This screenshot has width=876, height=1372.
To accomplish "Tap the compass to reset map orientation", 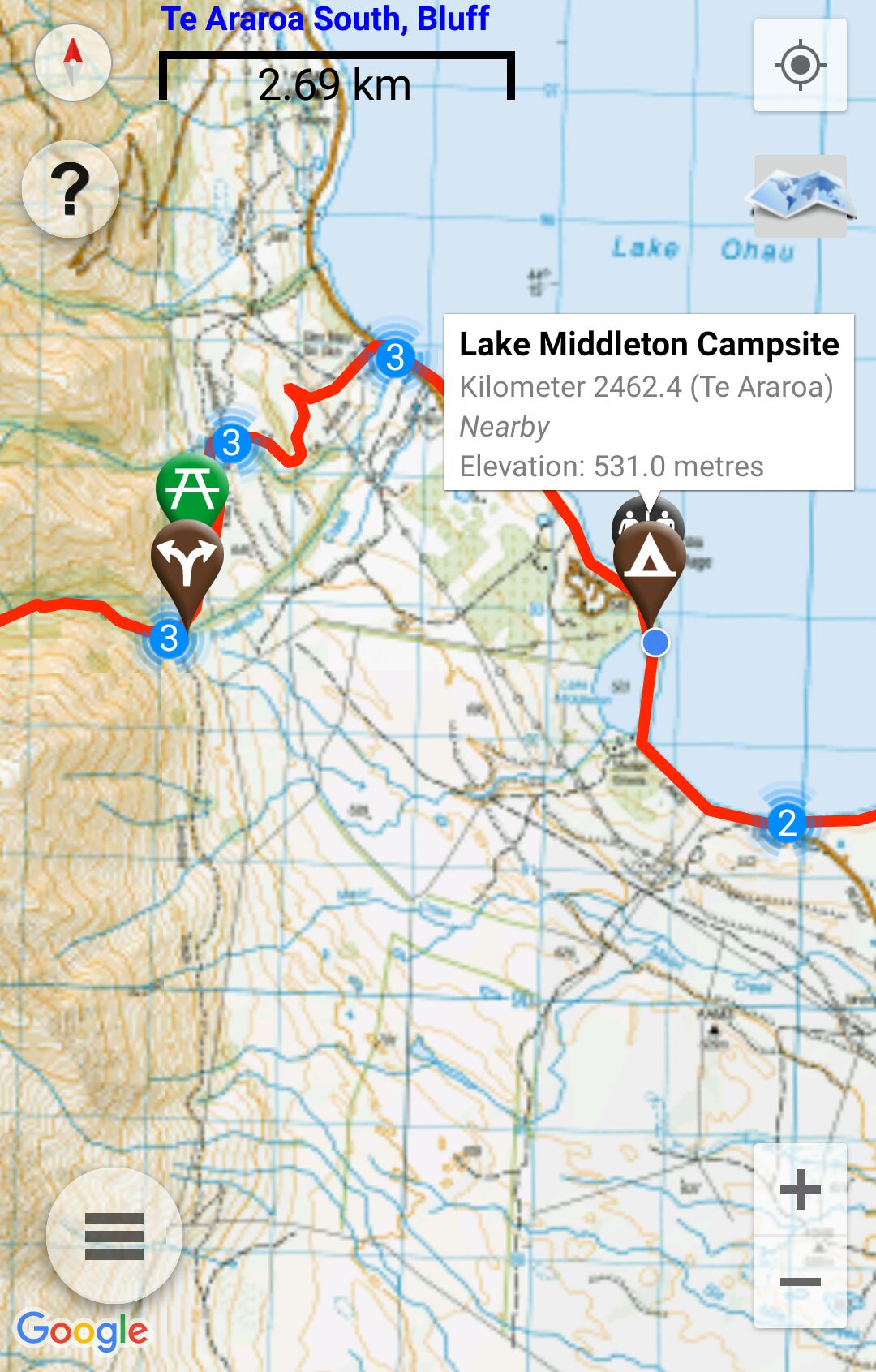I will [x=73, y=62].
